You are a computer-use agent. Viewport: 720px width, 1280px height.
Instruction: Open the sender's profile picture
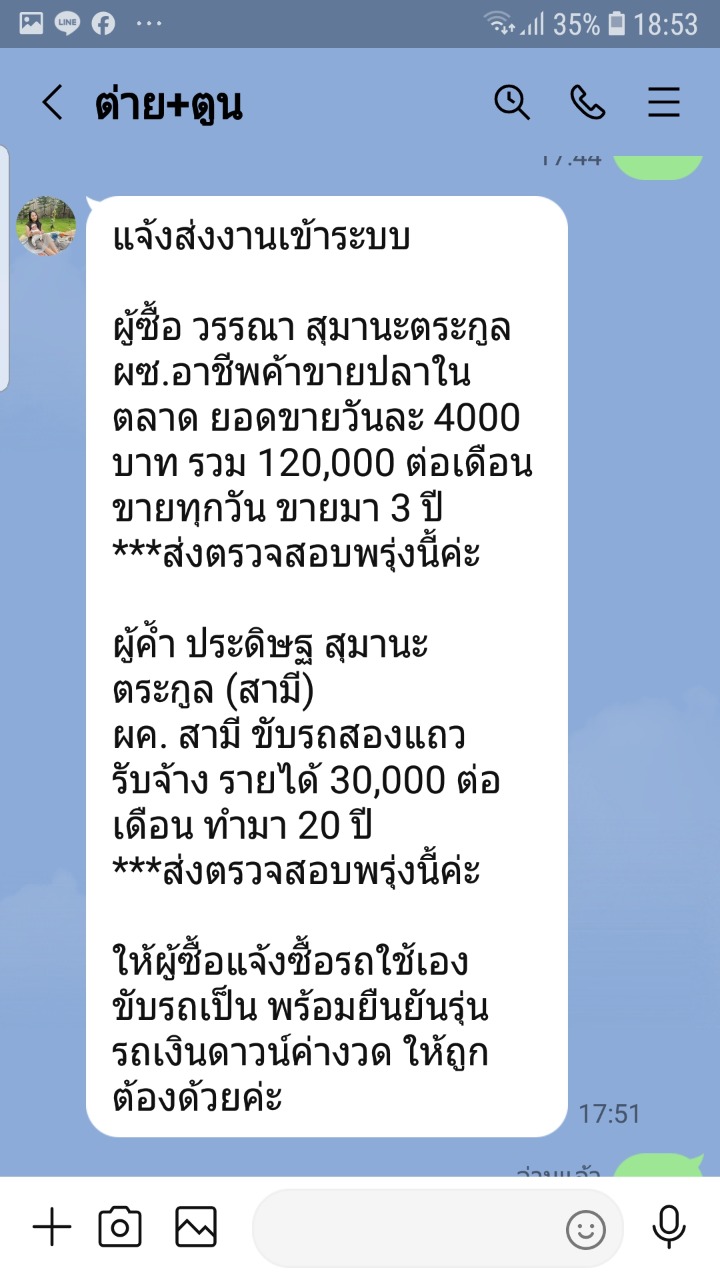[x=46, y=226]
